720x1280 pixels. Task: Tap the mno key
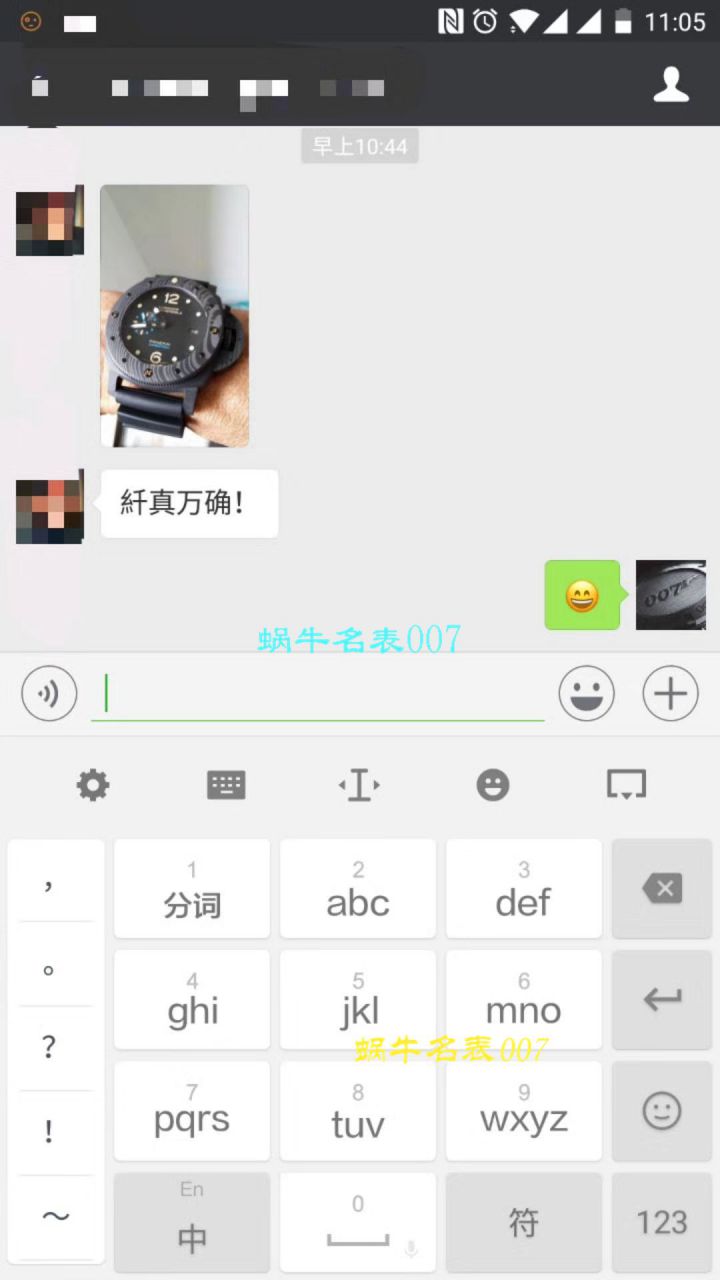tap(523, 999)
